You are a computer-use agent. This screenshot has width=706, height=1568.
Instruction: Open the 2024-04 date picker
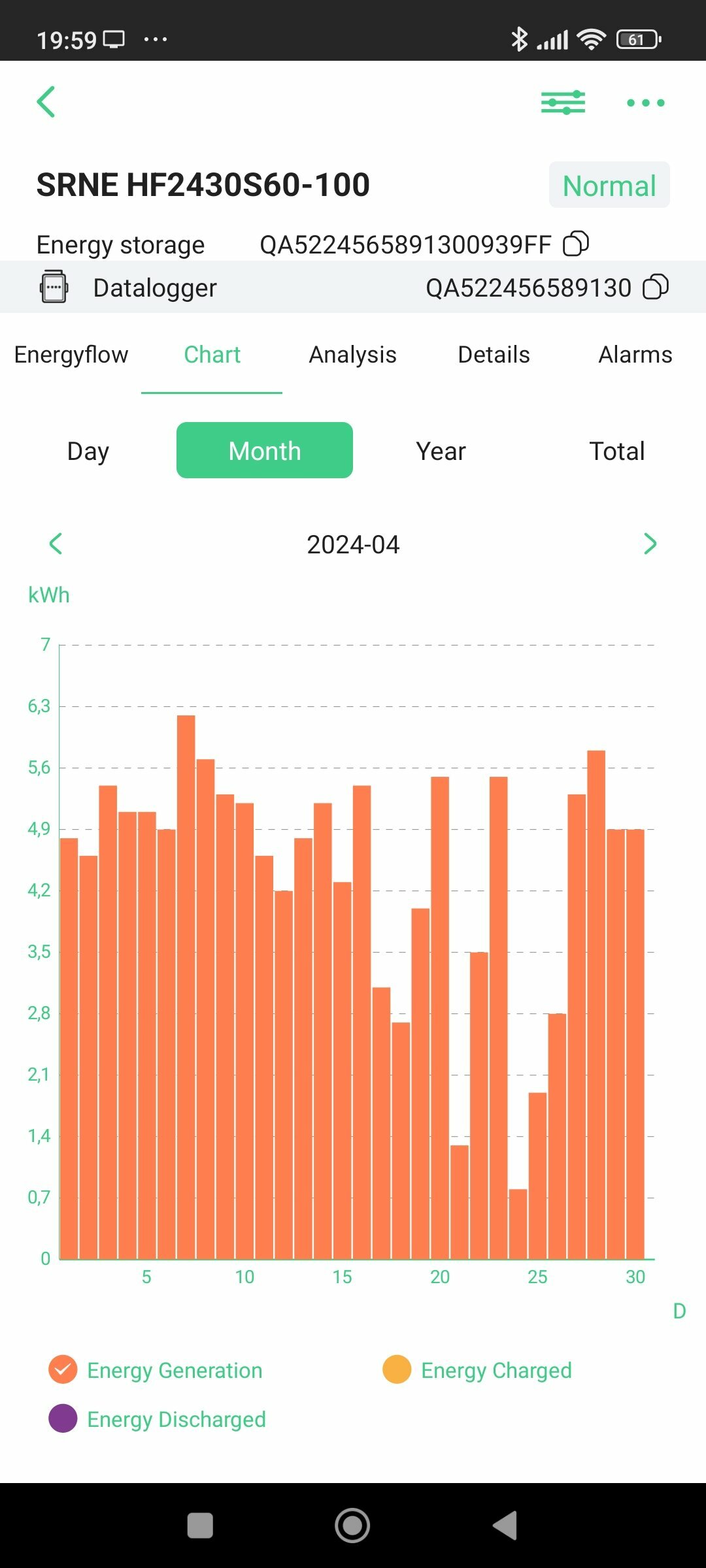(353, 544)
